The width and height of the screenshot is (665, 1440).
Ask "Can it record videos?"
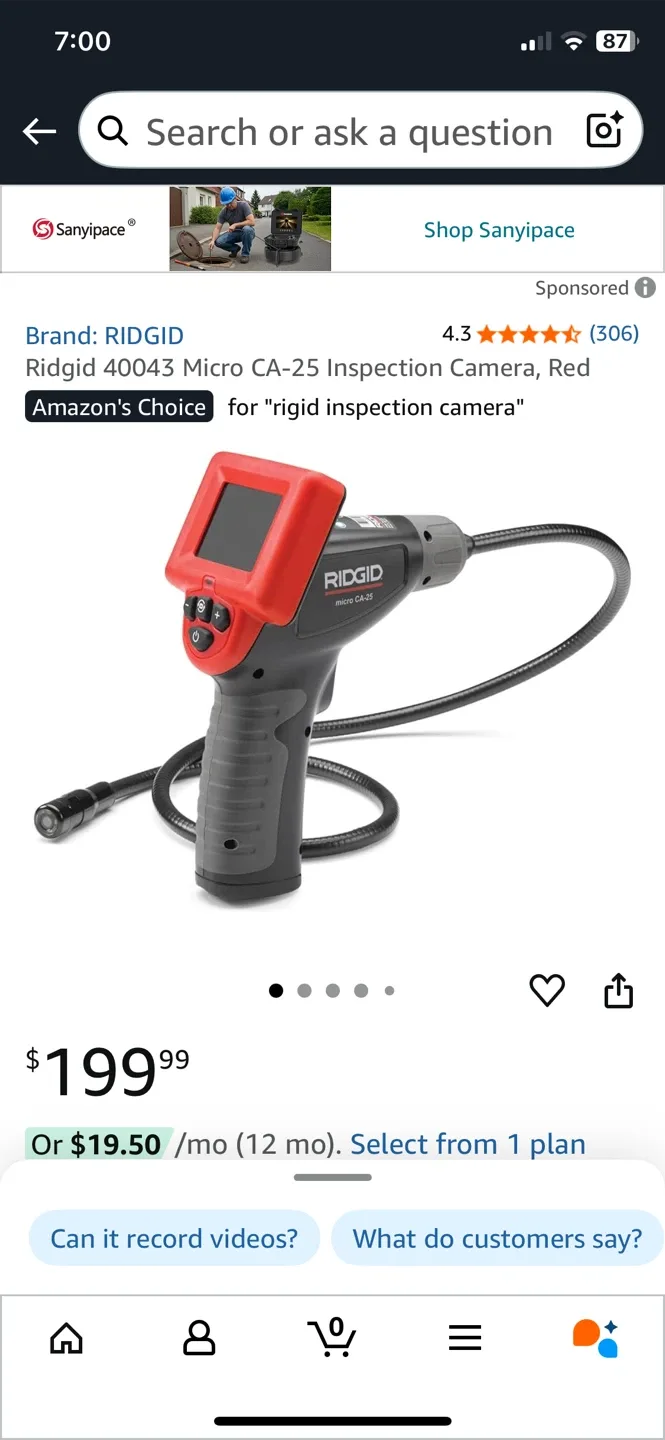(174, 1238)
